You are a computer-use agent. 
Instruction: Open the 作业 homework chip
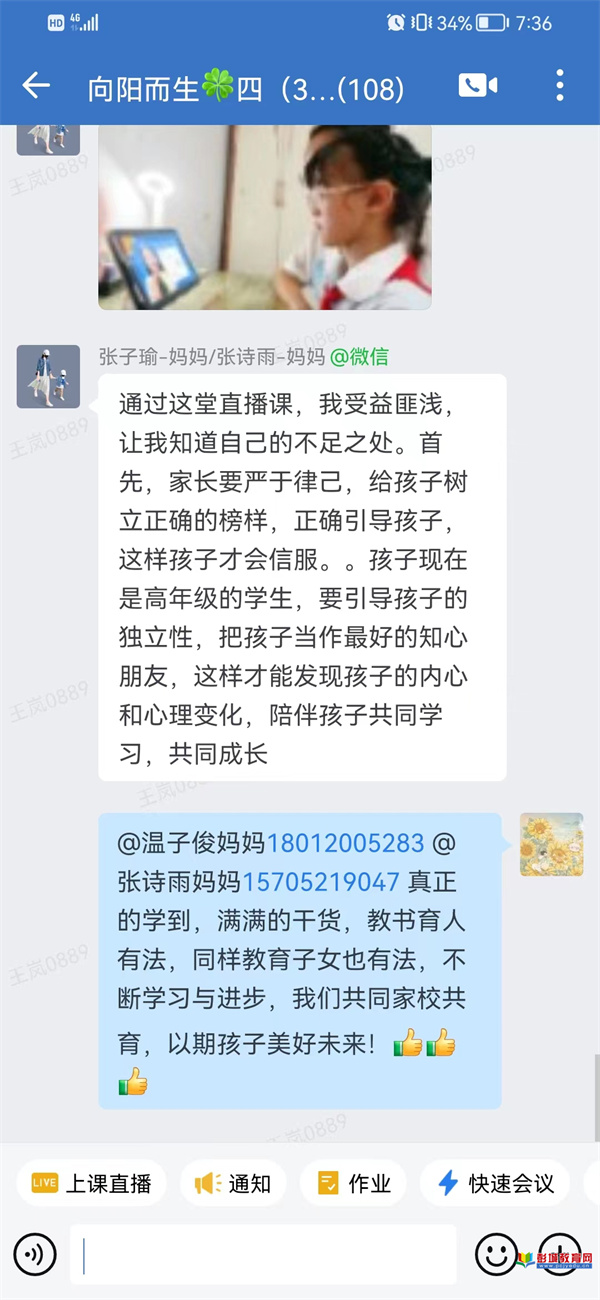353,1184
